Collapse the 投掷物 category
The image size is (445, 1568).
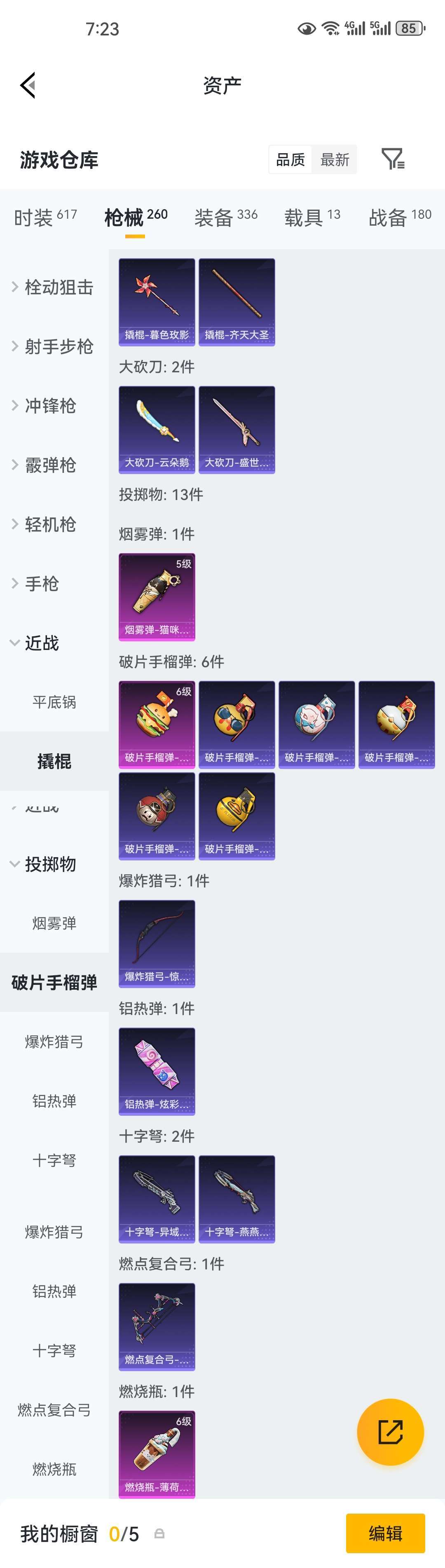click(x=54, y=864)
